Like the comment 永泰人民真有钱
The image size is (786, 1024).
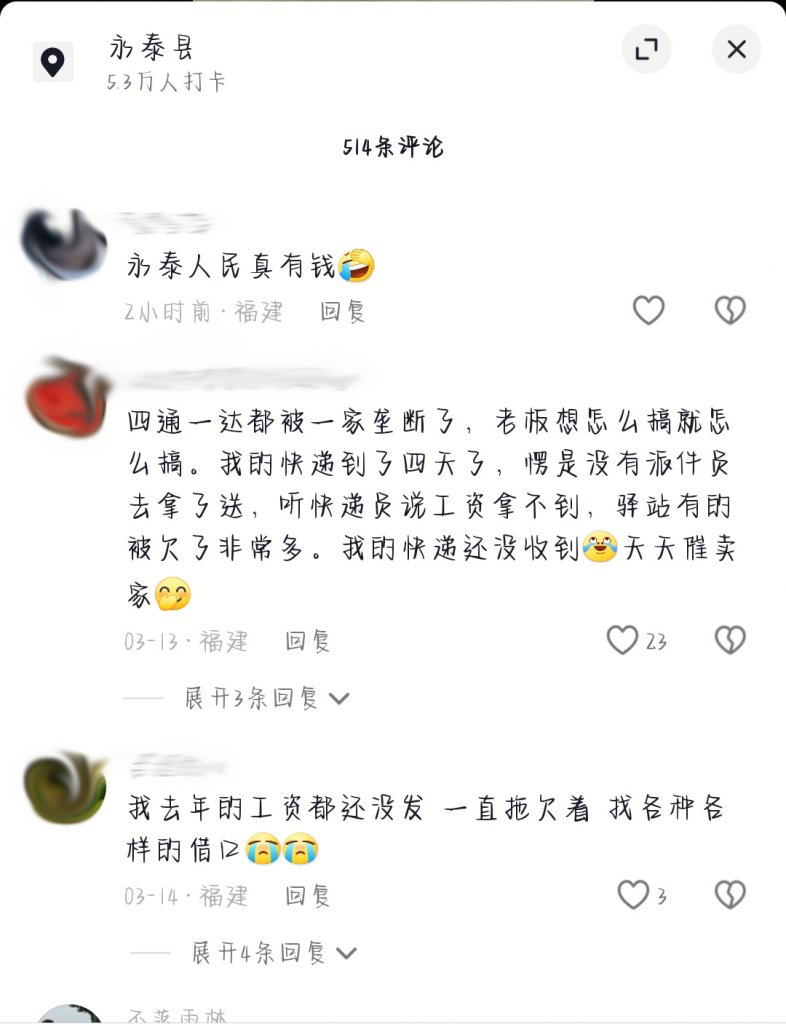pos(649,311)
